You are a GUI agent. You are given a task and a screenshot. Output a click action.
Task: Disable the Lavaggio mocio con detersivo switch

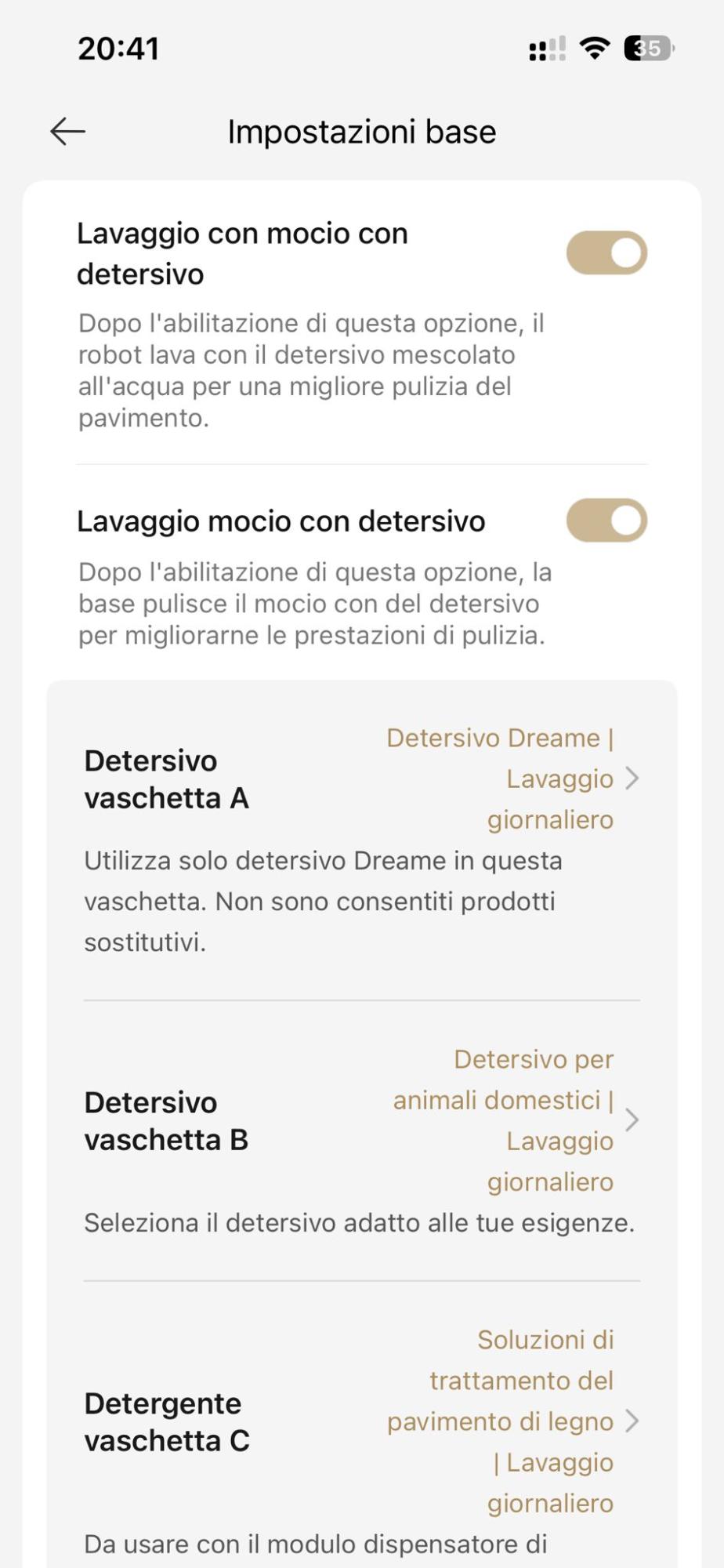(x=606, y=521)
